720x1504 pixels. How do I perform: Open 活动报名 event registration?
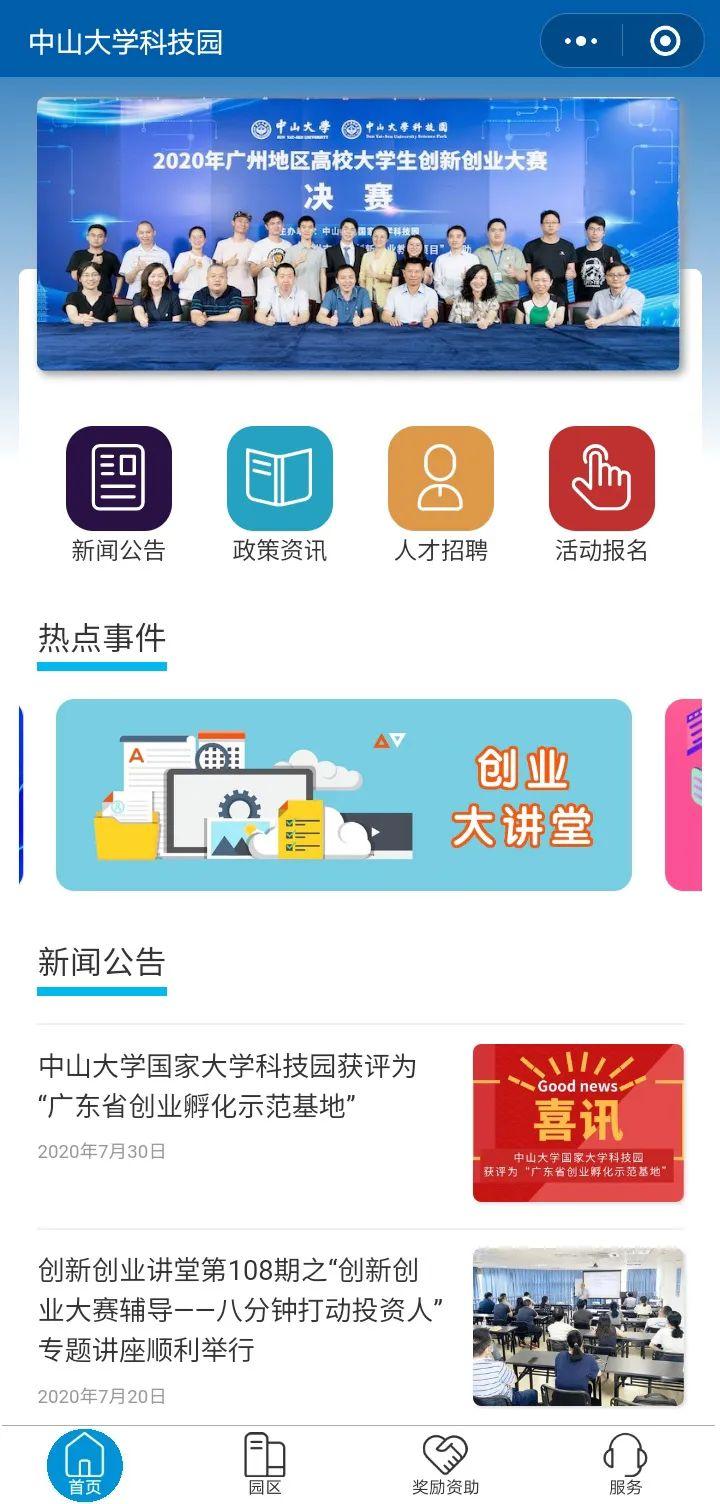click(x=602, y=479)
